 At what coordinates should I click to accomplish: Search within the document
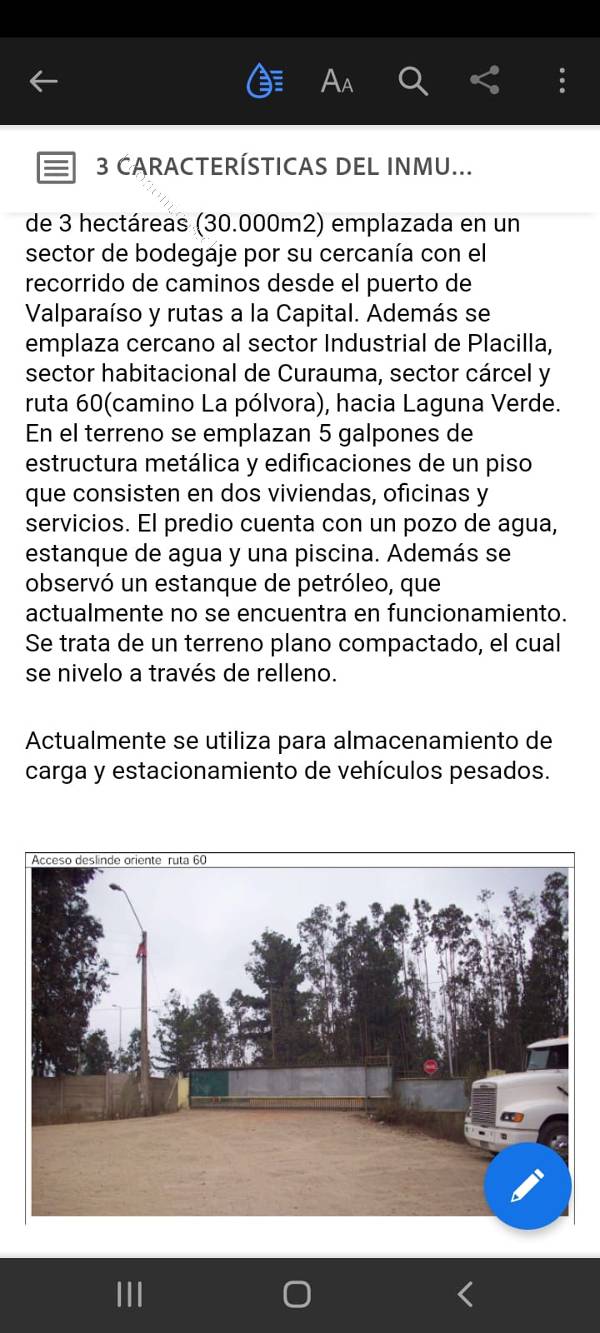(413, 81)
